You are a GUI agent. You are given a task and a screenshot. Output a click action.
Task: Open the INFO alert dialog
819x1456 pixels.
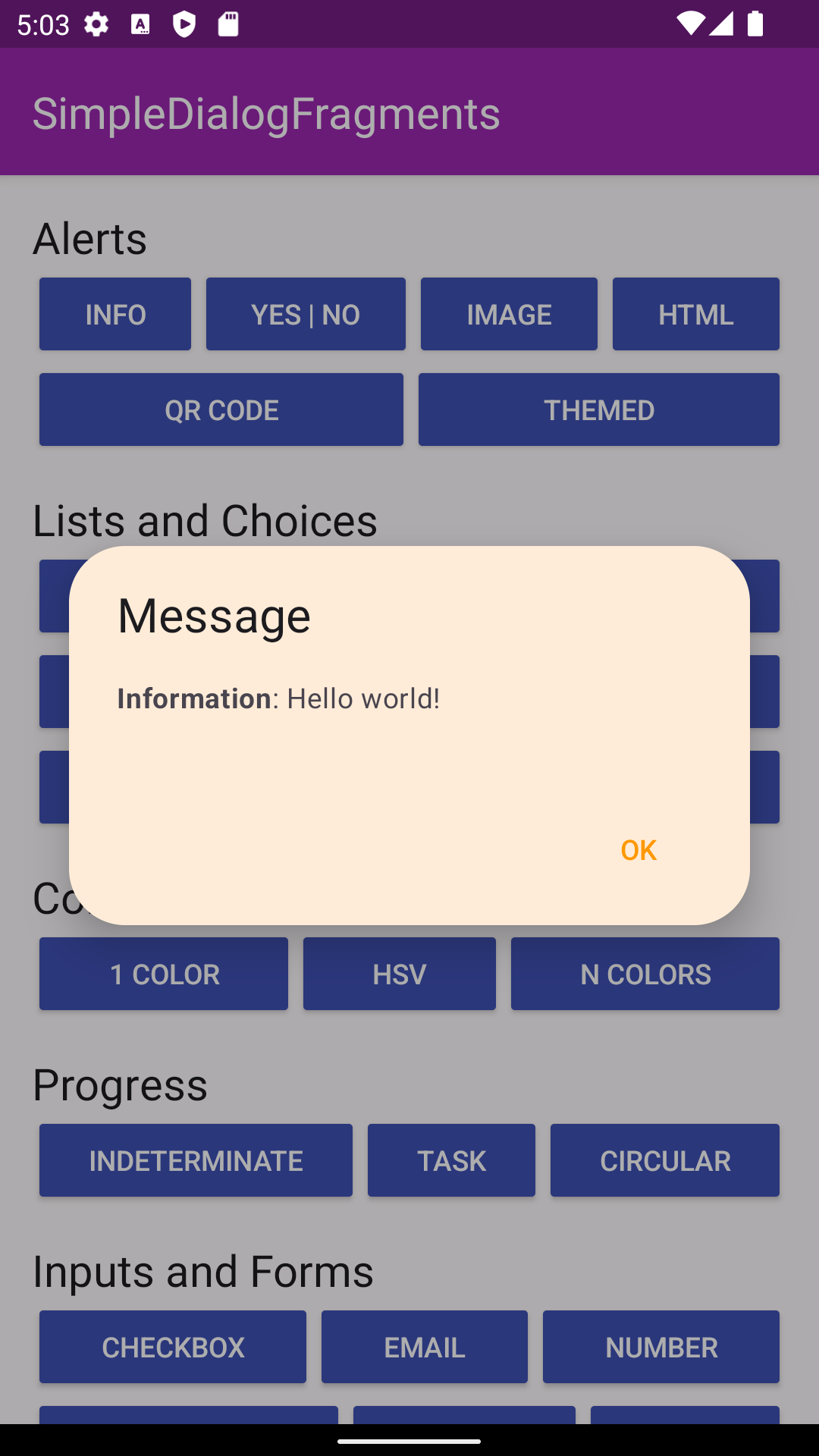115,313
